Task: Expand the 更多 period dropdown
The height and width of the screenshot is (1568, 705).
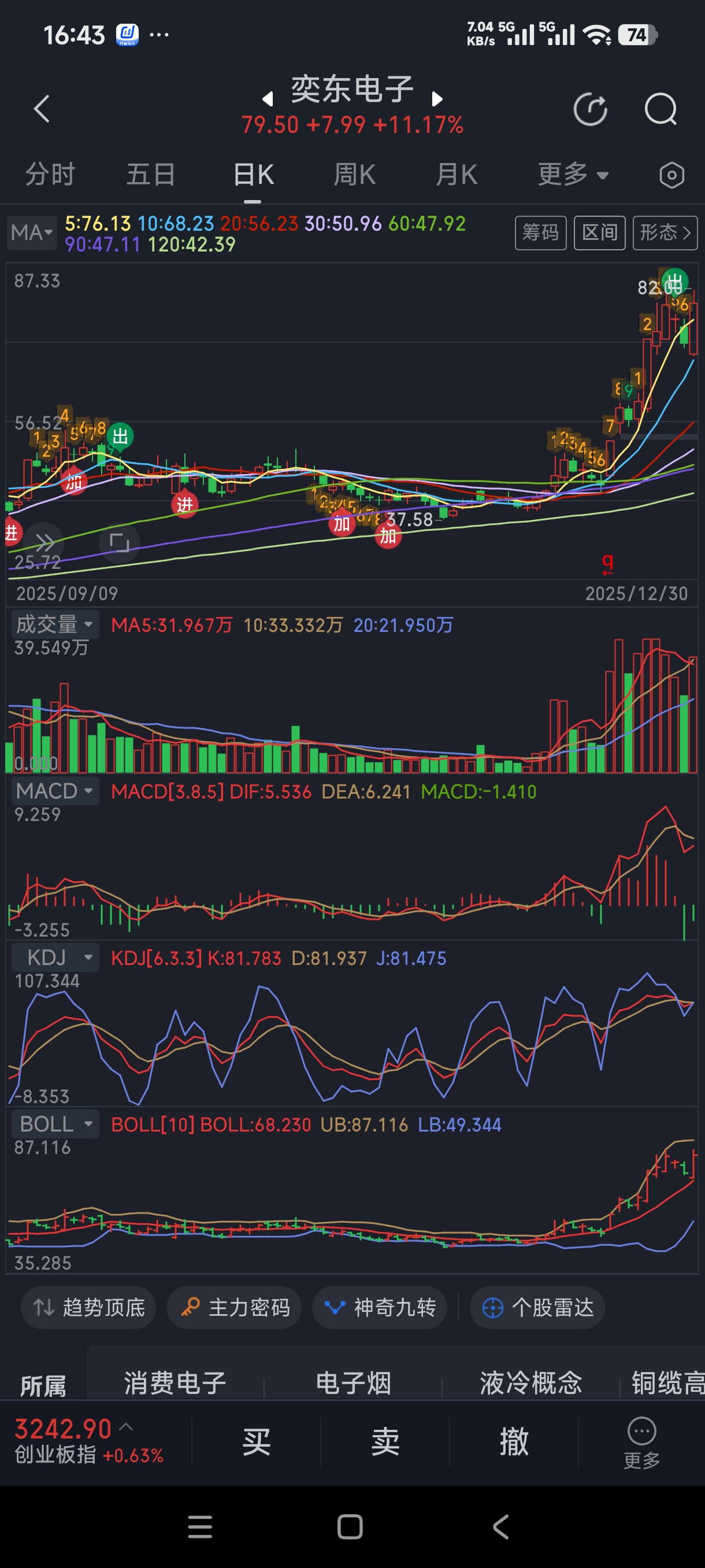Action: [573, 175]
